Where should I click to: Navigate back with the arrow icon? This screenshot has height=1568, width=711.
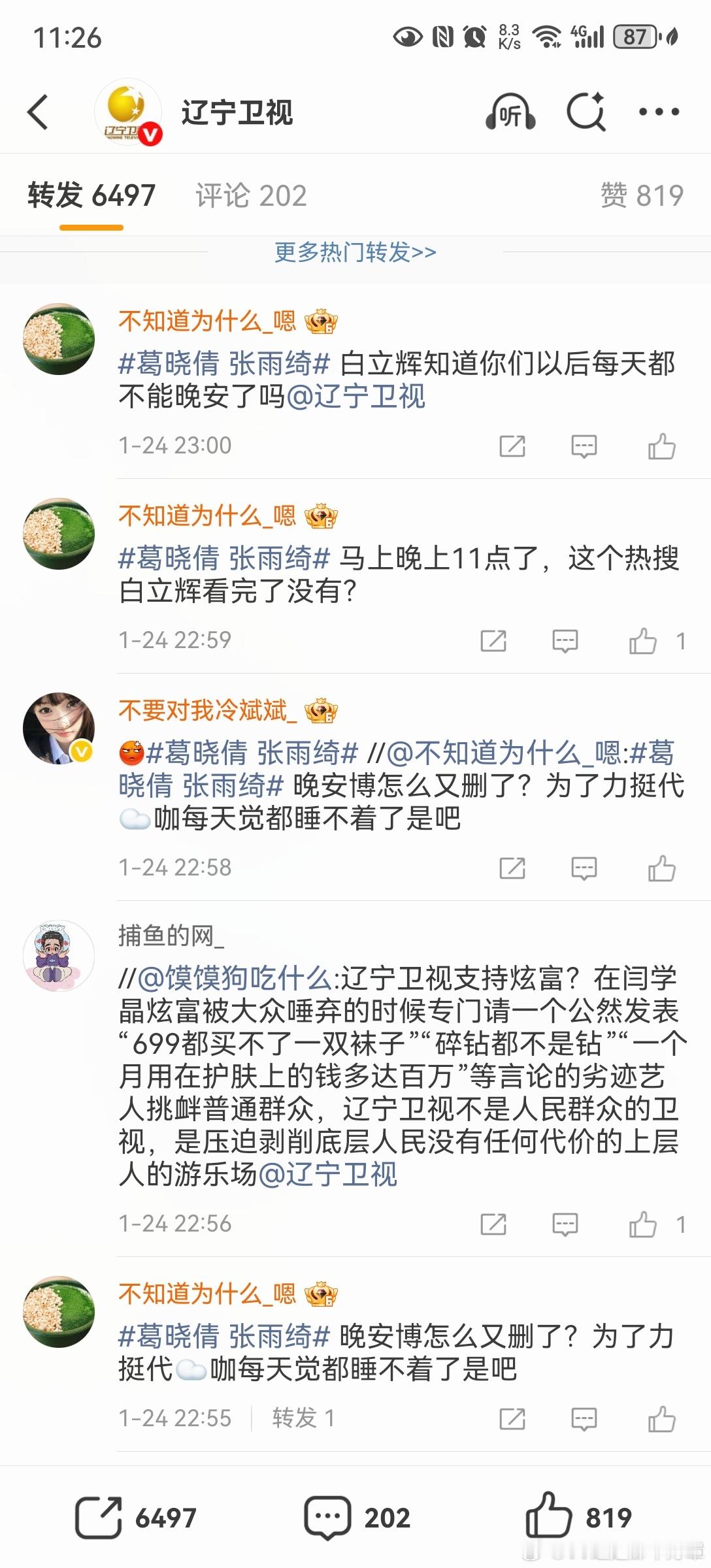[37, 111]
